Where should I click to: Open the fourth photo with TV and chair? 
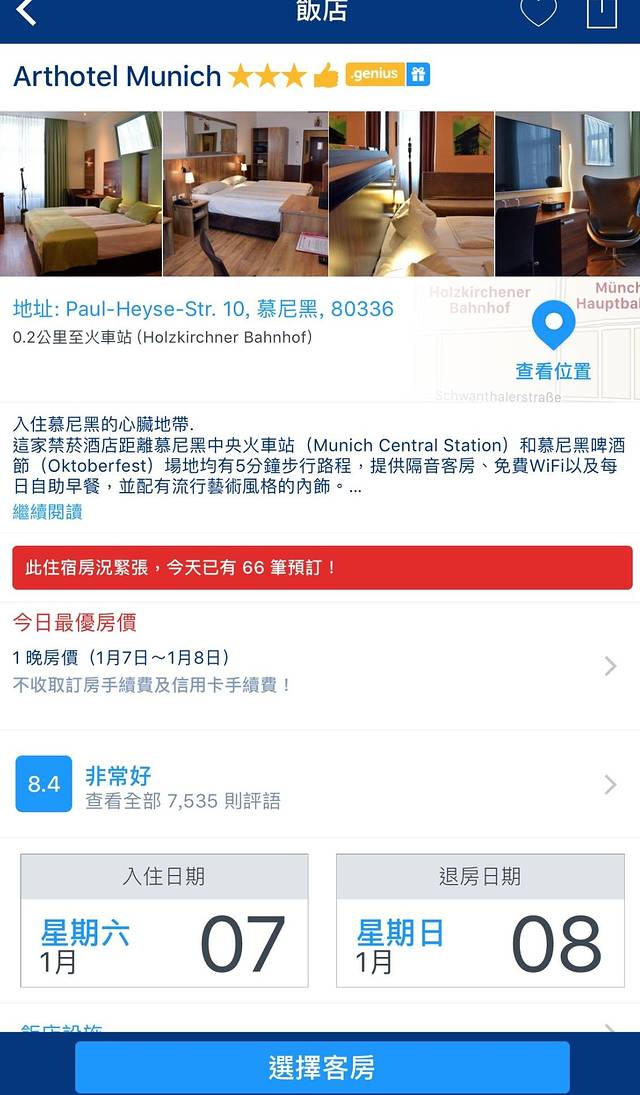click(x=567, y=194)
